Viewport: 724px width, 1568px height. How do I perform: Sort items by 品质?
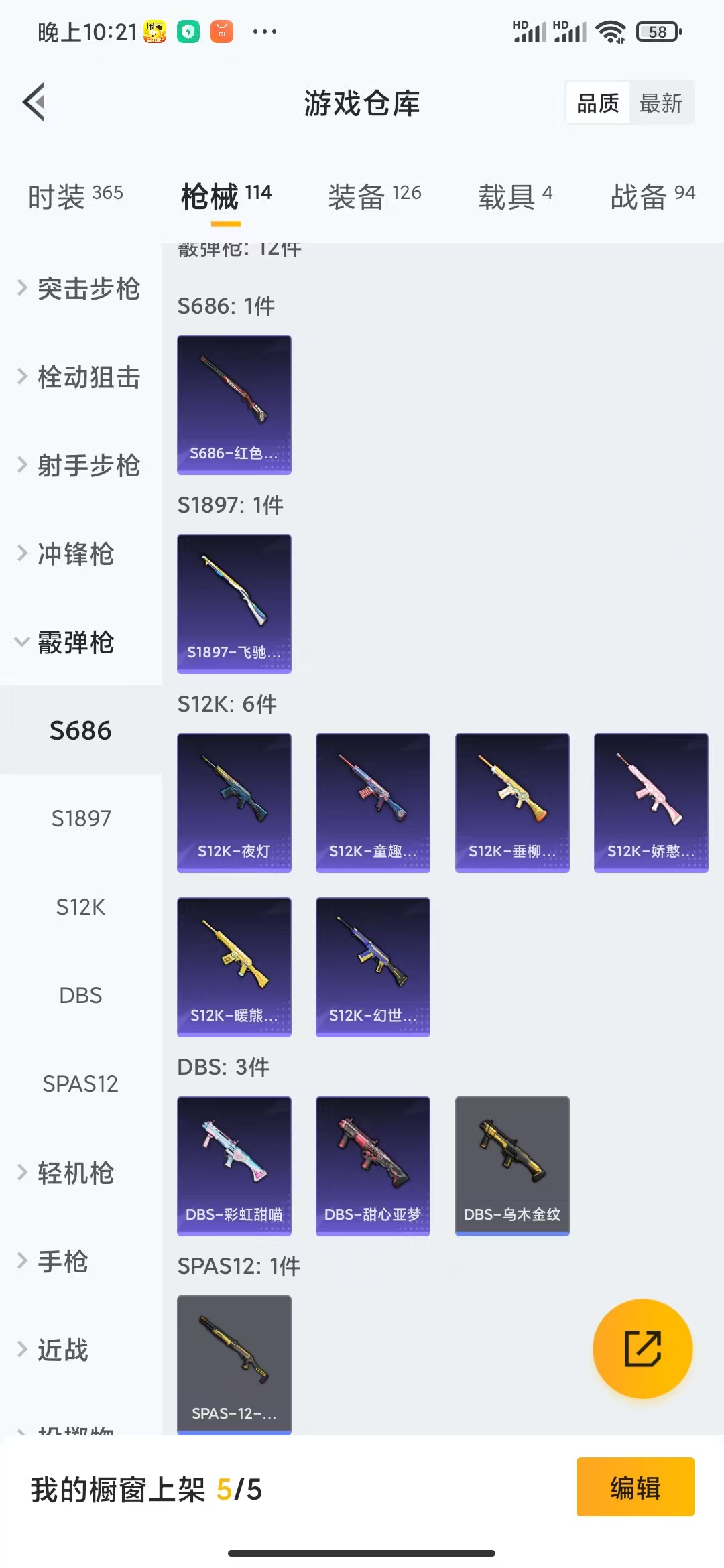[598, 103]
